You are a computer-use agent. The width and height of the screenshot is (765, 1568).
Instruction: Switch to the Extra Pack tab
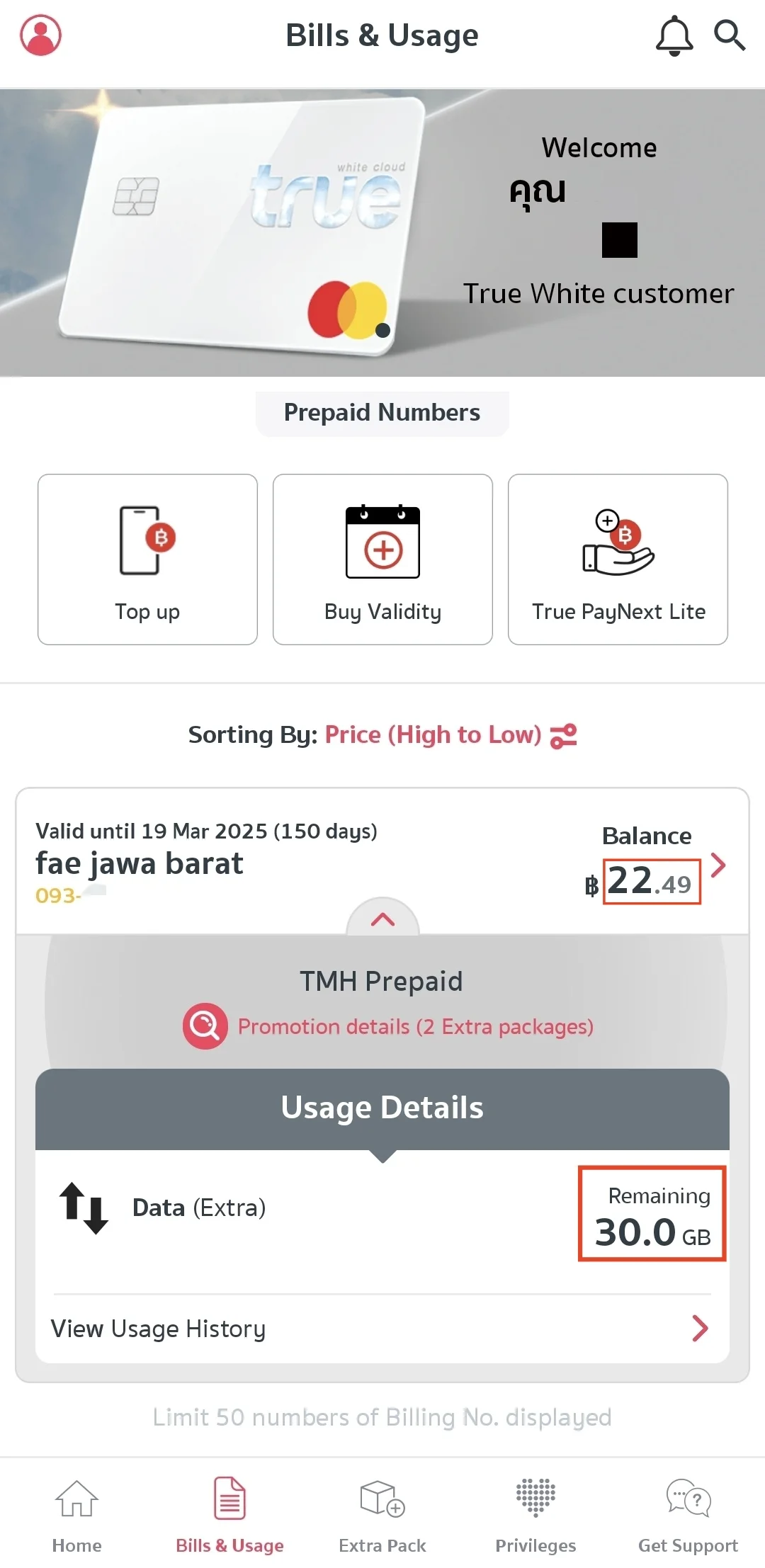(382, 1514)
